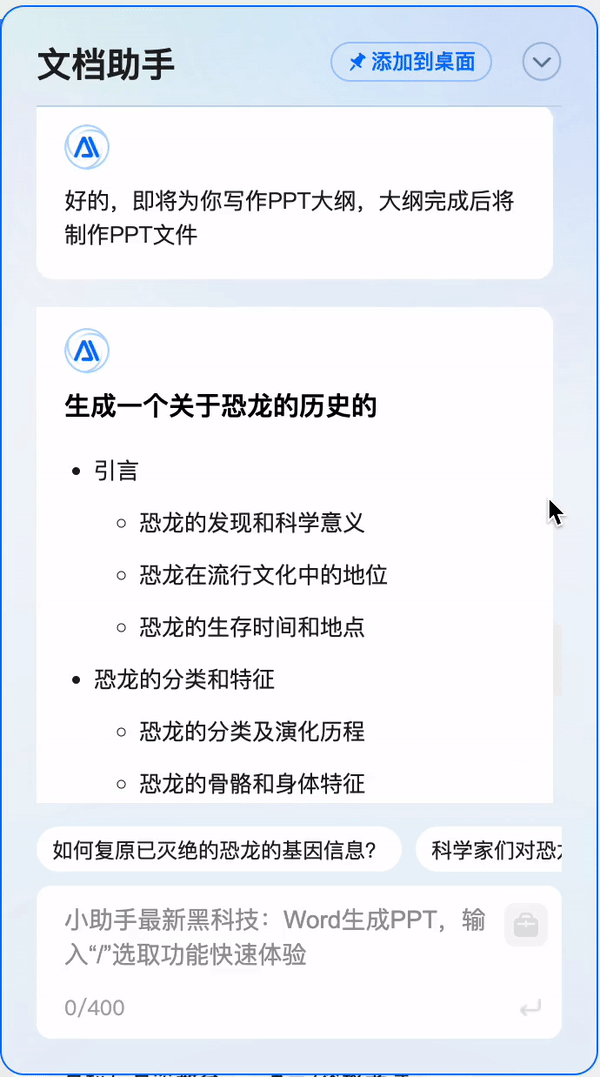Tap the 添加到桌面 button
Viewport: 600px width, 1077px height.
pos(411,62)
